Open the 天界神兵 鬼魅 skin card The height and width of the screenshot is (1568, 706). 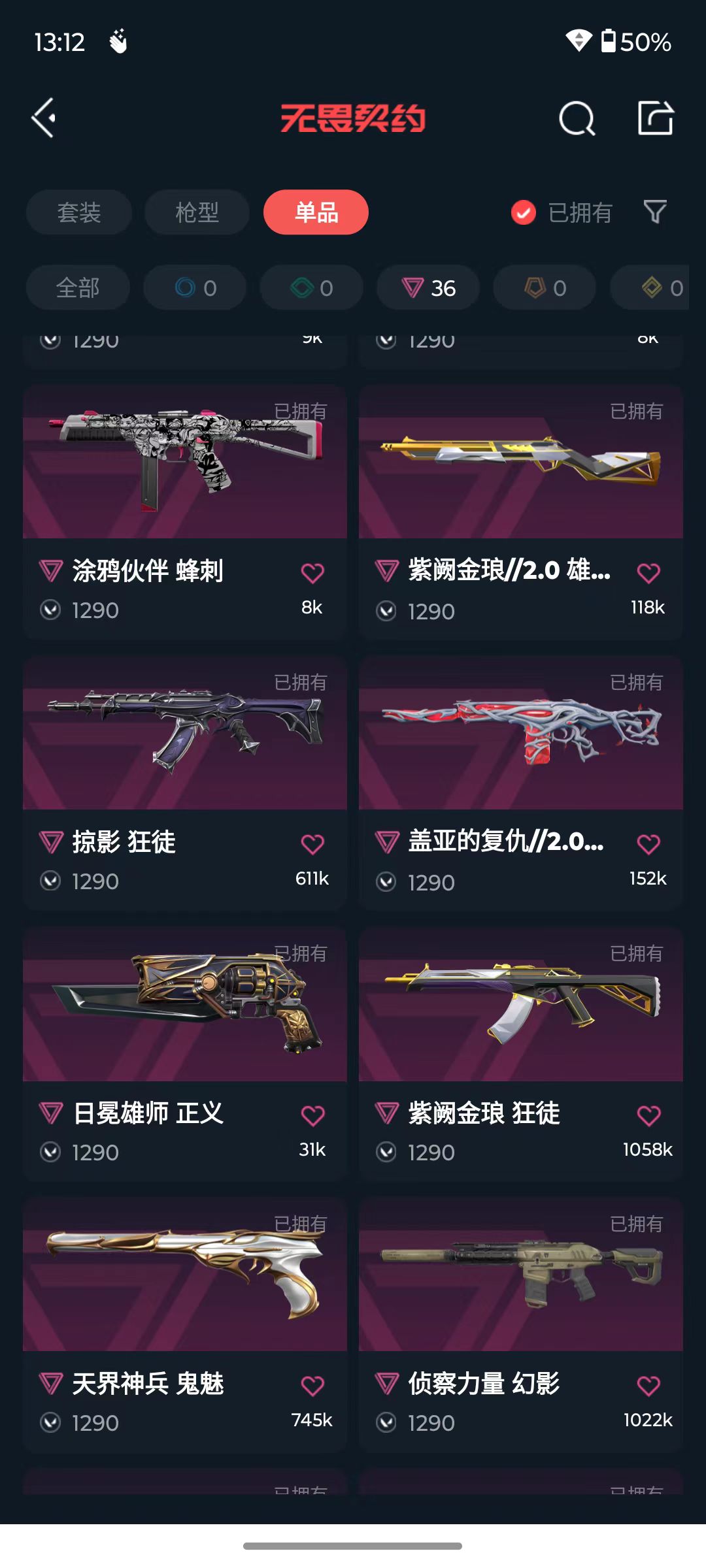pos(185,1324)
